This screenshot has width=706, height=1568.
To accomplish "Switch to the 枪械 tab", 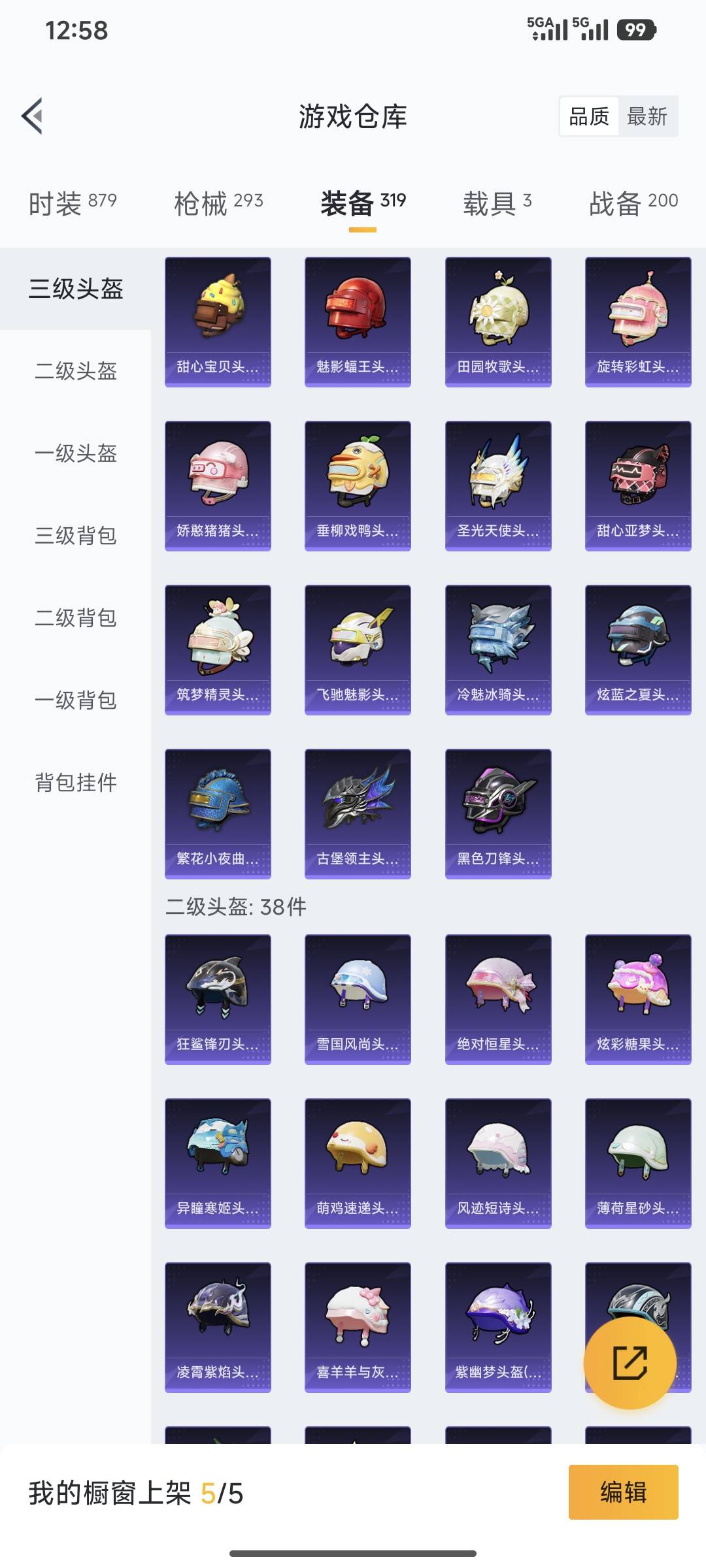I will point(218,203).
